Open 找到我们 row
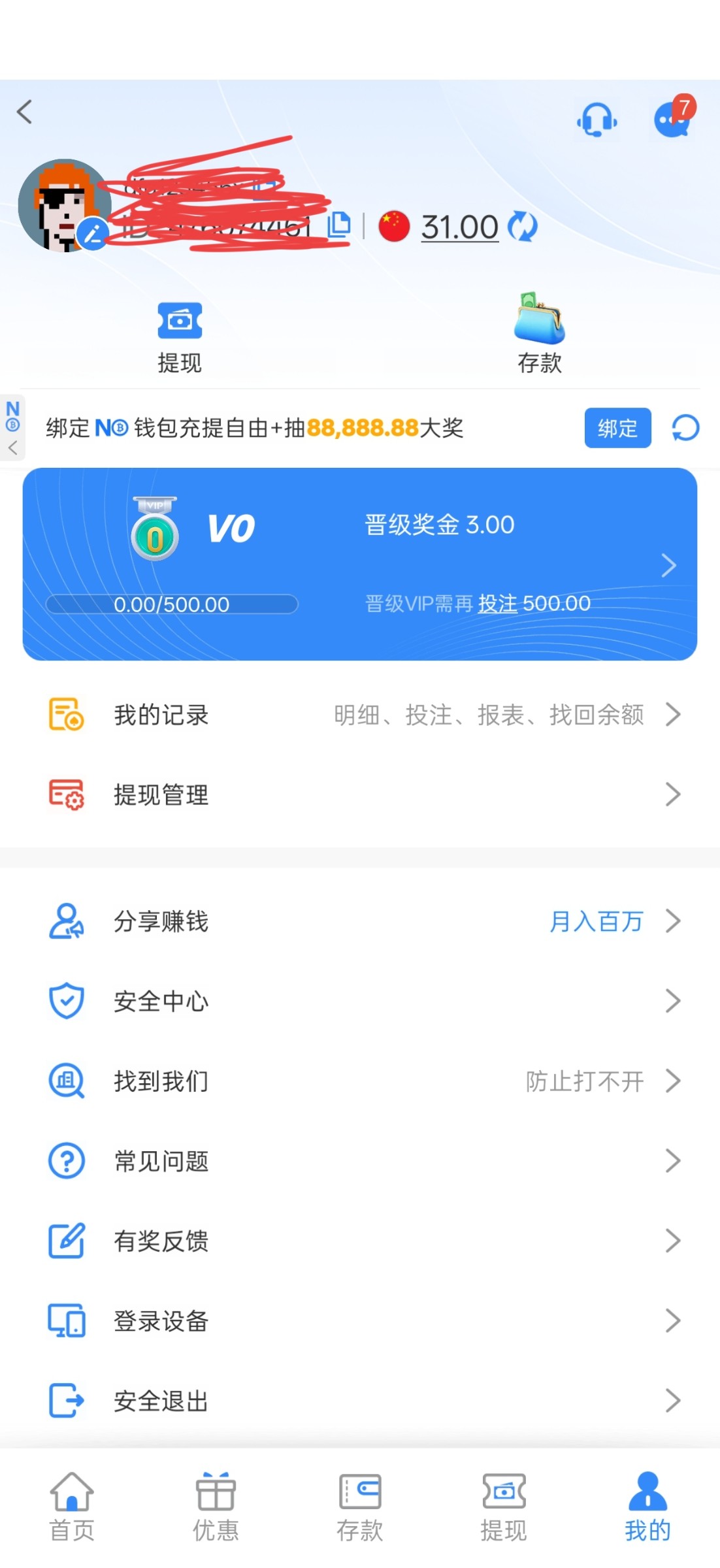Viewport: 720px width, 1568px height. (359, 1081)
